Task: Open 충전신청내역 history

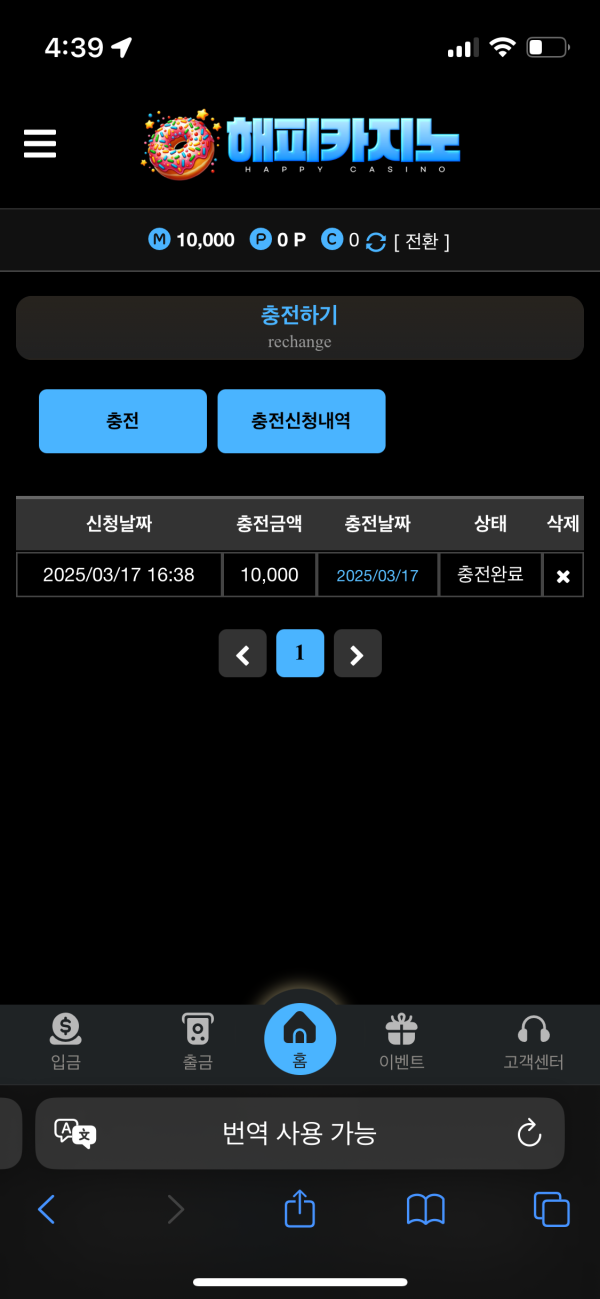Action: [x=301, y=421]
